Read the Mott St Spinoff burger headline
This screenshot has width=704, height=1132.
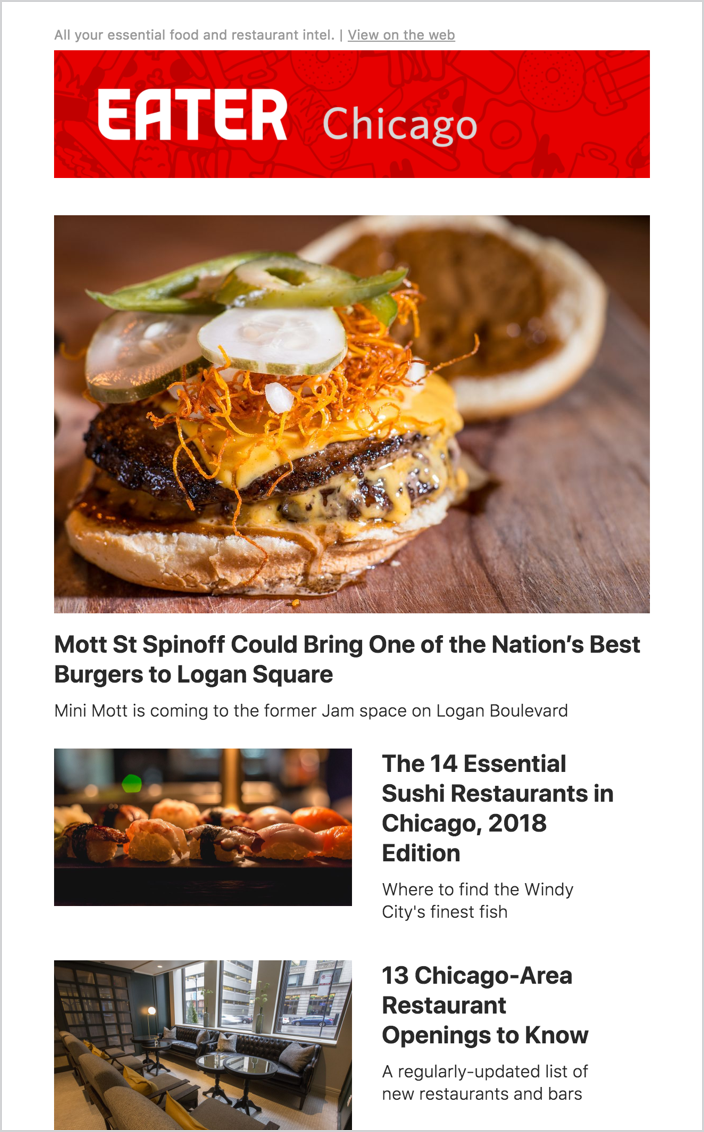pyautogui.click(x=347, y=659)
